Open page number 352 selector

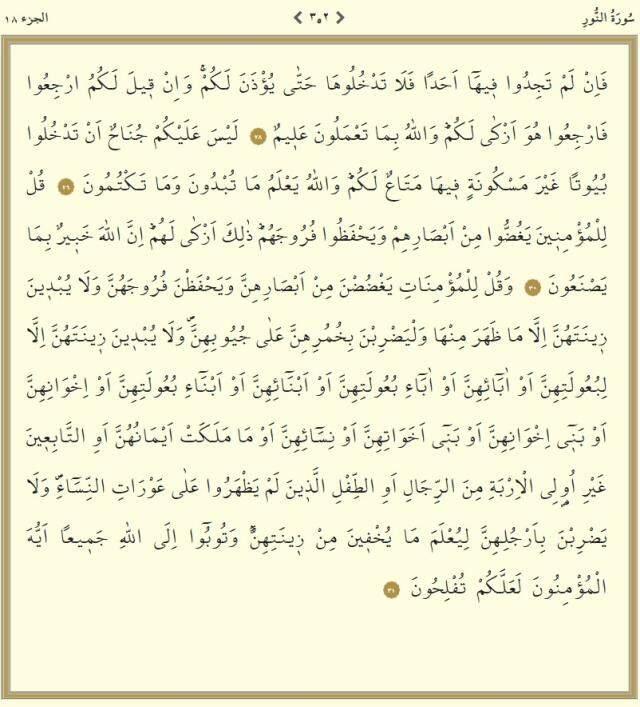[318, 17]
